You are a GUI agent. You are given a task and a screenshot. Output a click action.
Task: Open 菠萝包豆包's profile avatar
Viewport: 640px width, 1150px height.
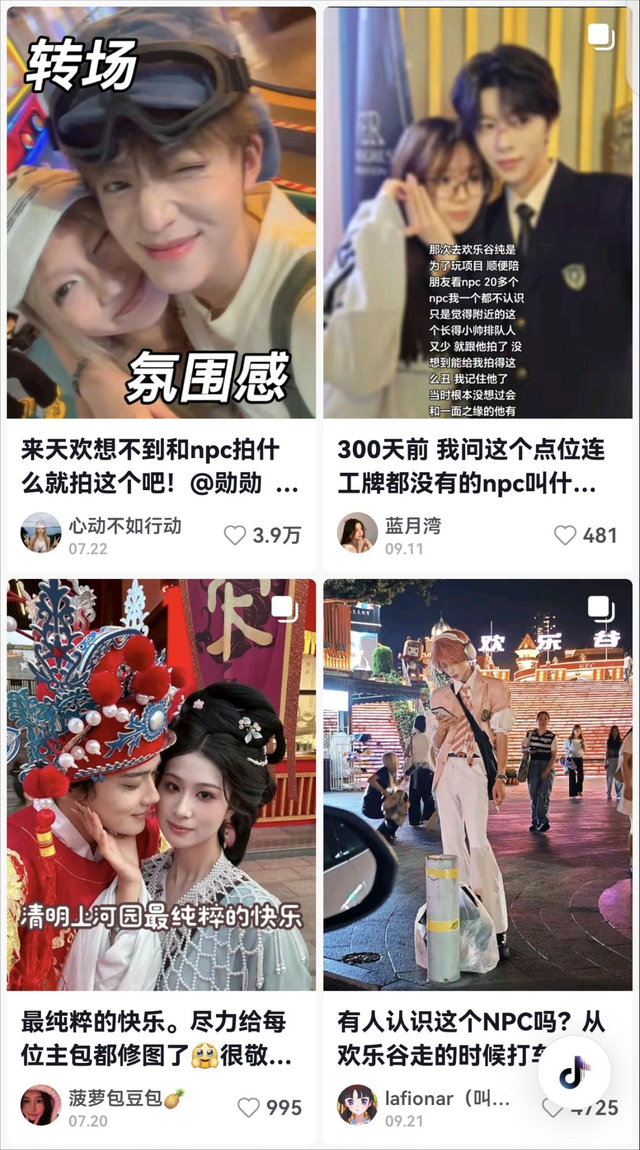pos(41,1105)
